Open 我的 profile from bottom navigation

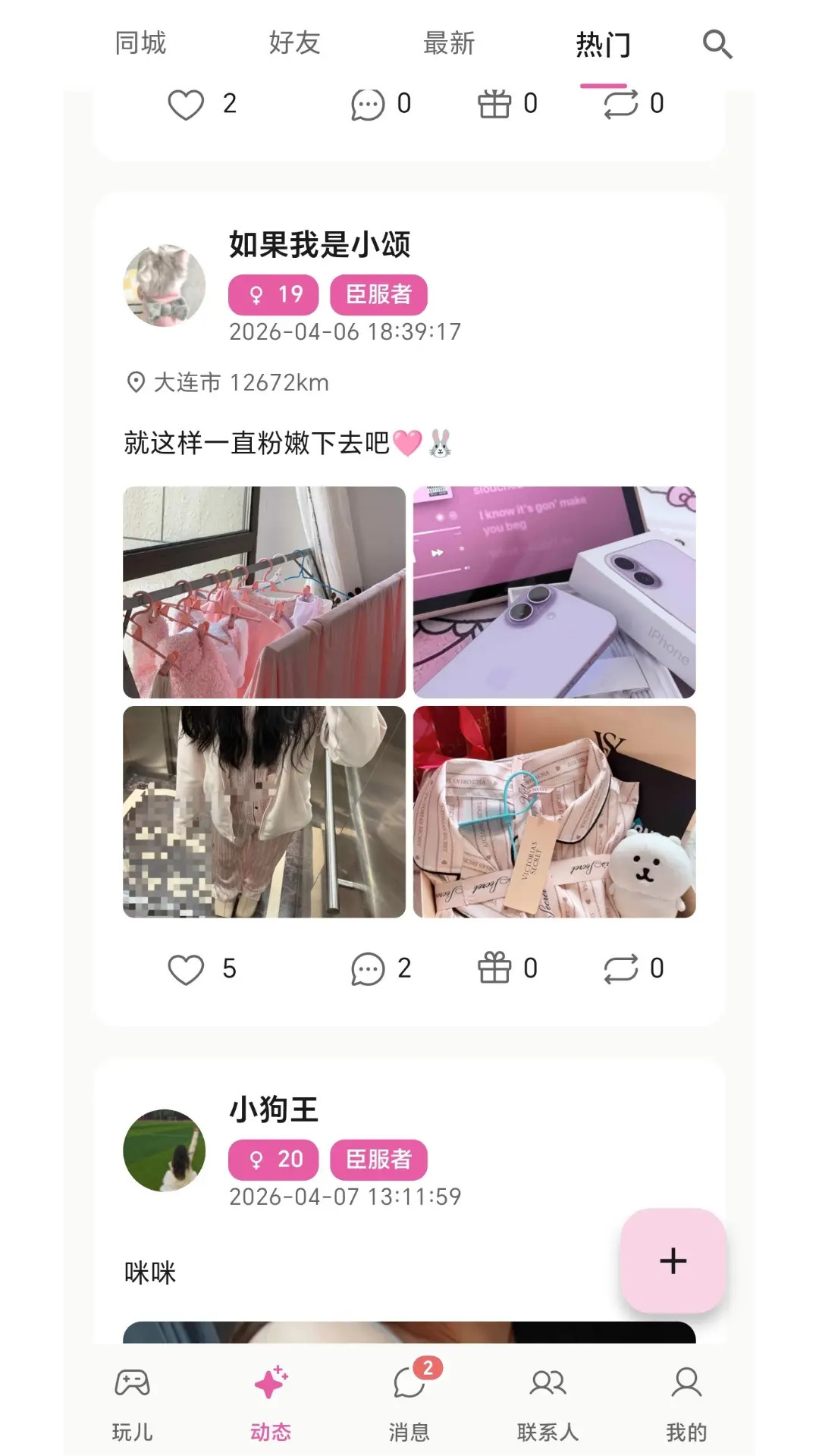tap(687, 1403)
